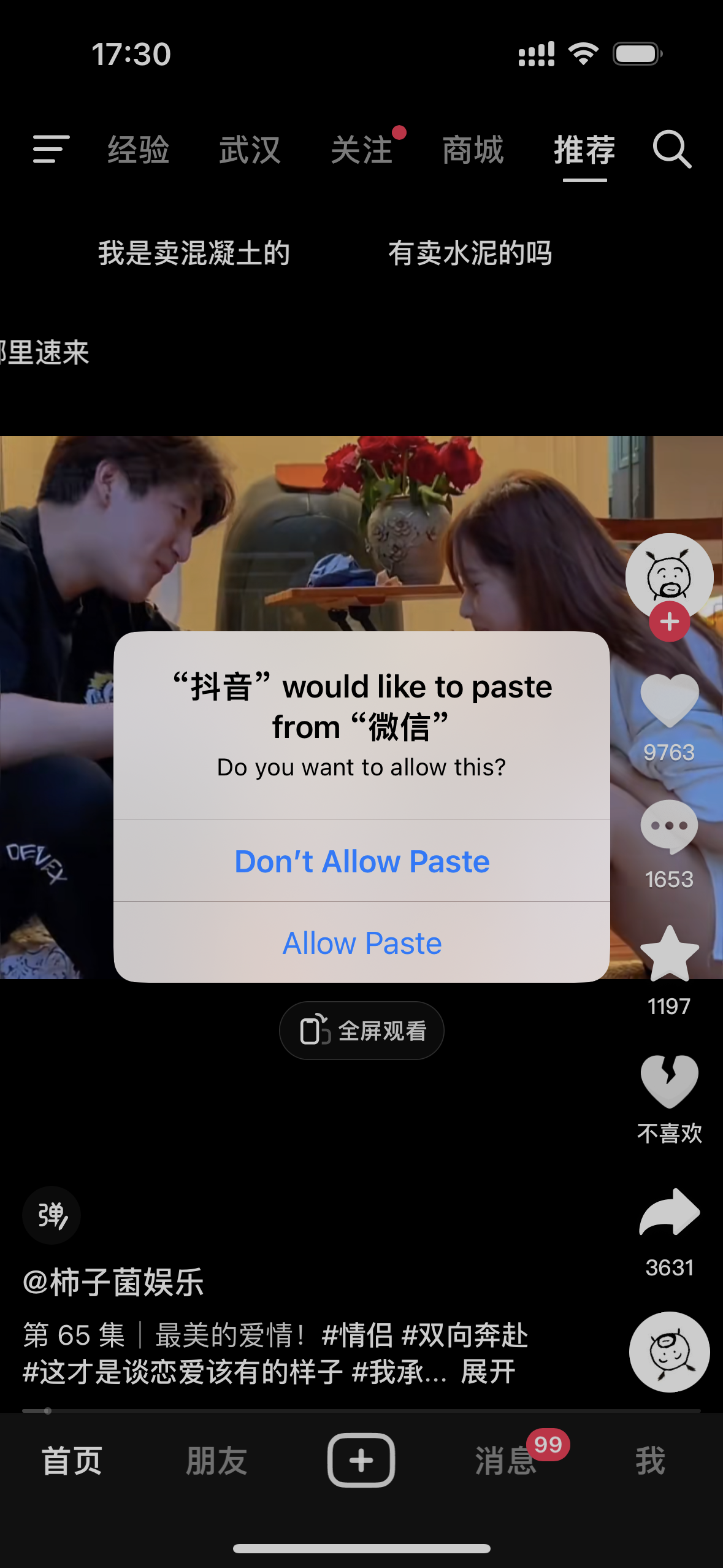Share the video via arrow icon

click(669, 1212)
